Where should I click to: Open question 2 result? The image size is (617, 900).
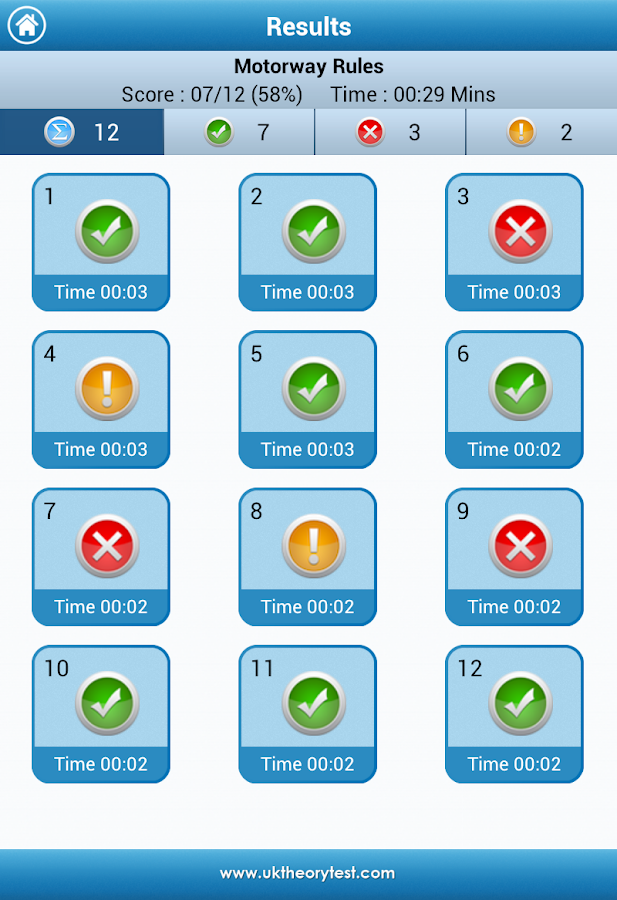[x=308, y=242]
